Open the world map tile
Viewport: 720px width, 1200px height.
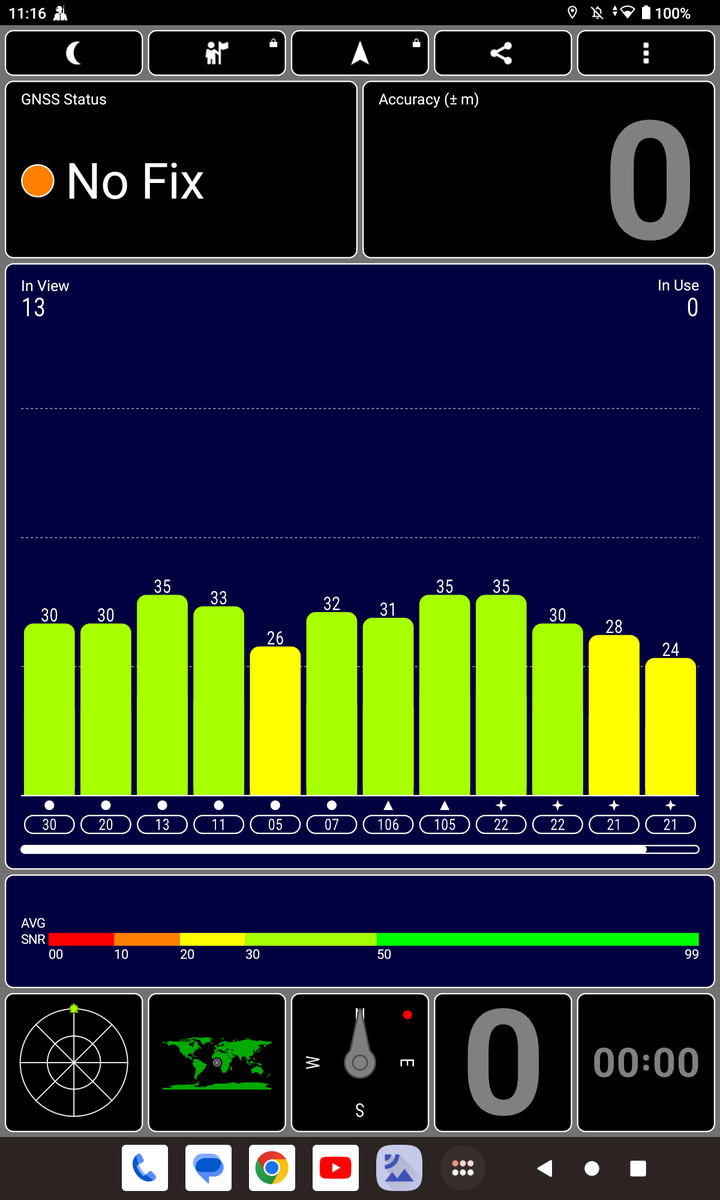click(217, 1063)
